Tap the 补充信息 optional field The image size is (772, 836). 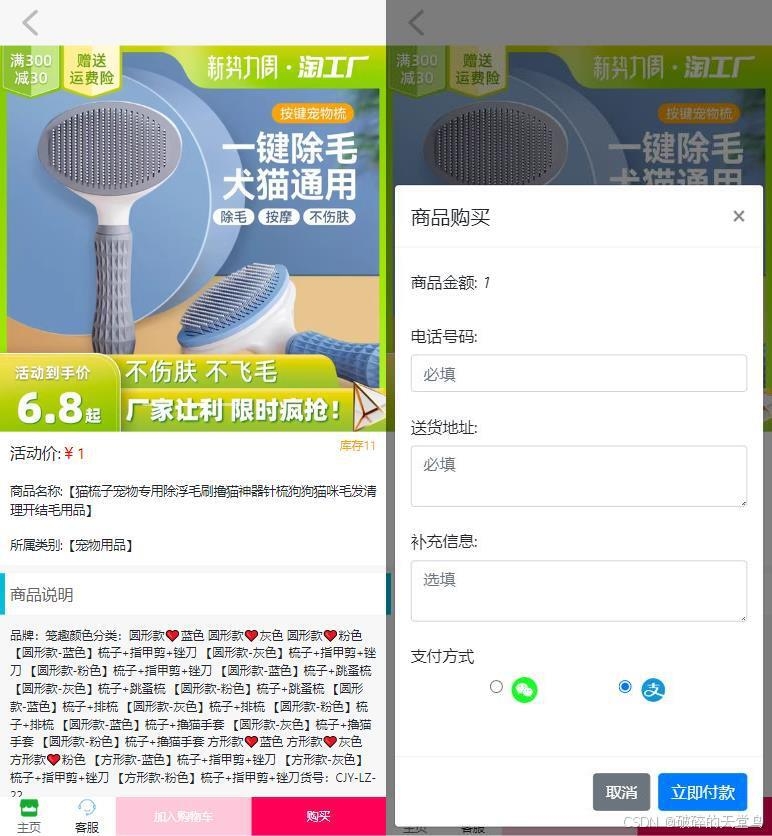[578, 590]
